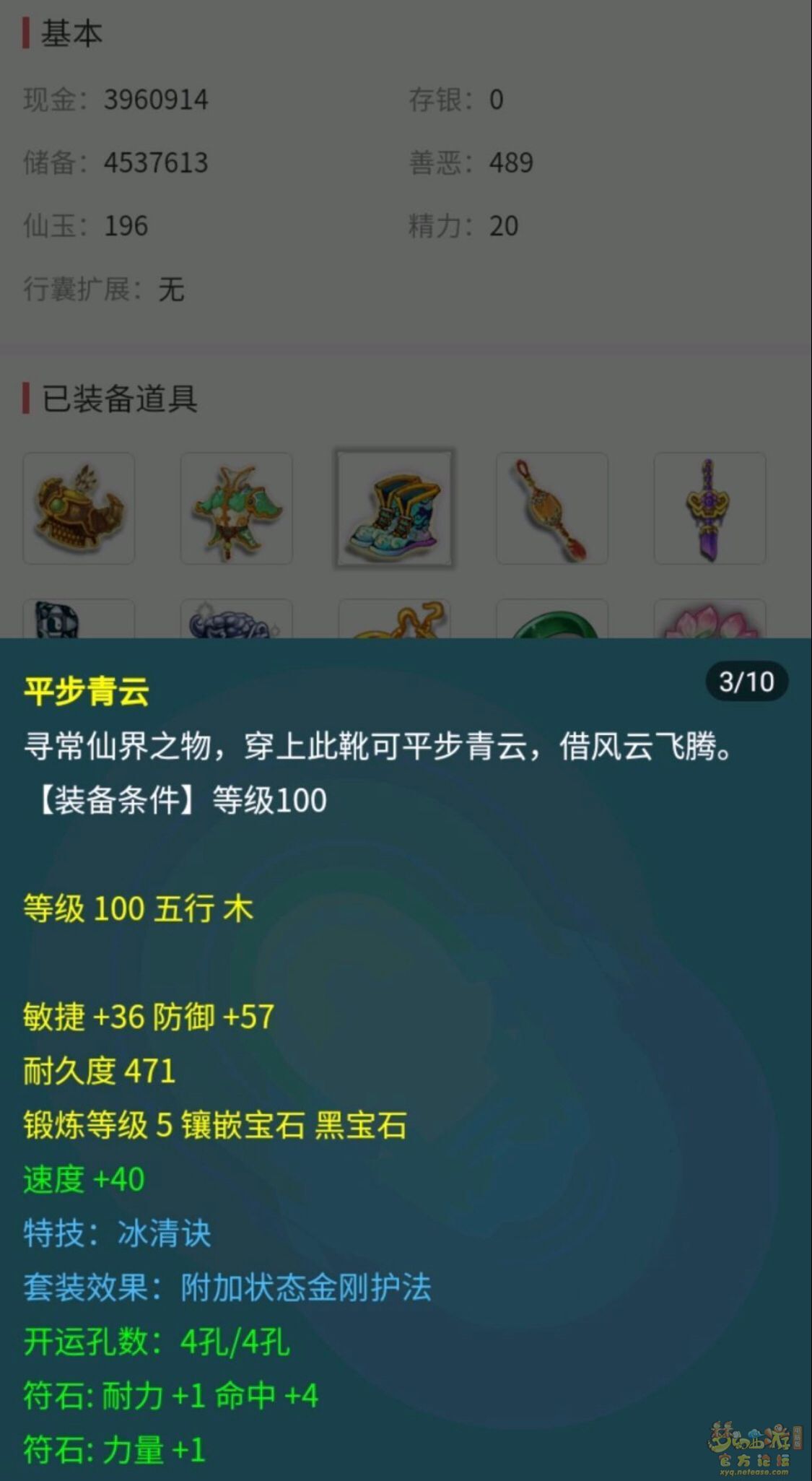The height and width of the screenshot is (1481, 812).
Task: Open the purple sword weapon tile
Action: (710, 508)
